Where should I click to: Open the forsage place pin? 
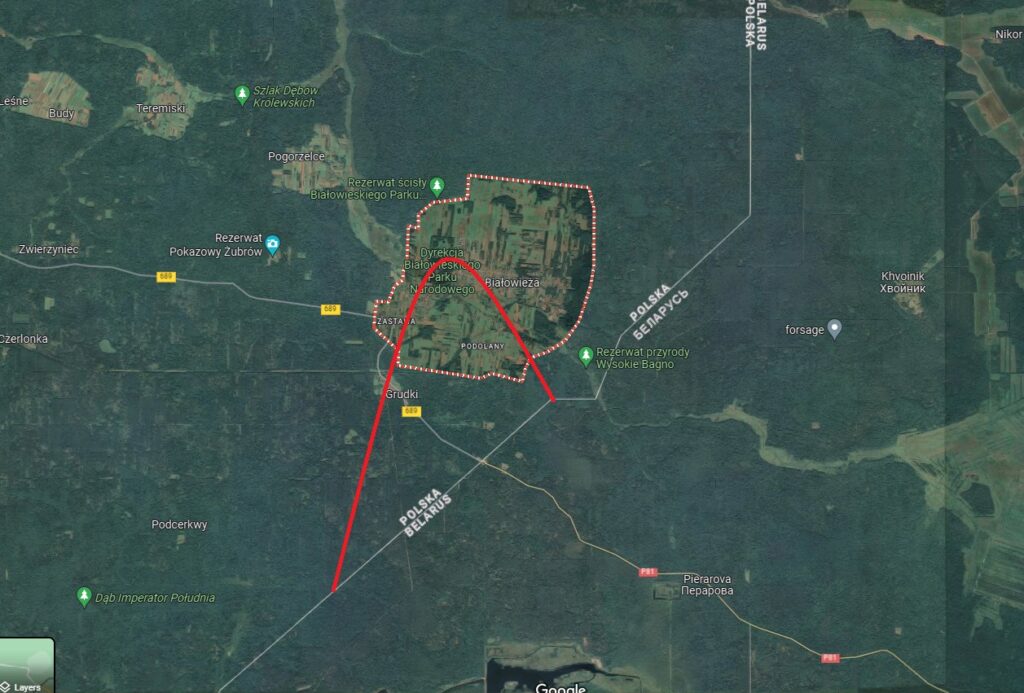(x=835, y=327)
